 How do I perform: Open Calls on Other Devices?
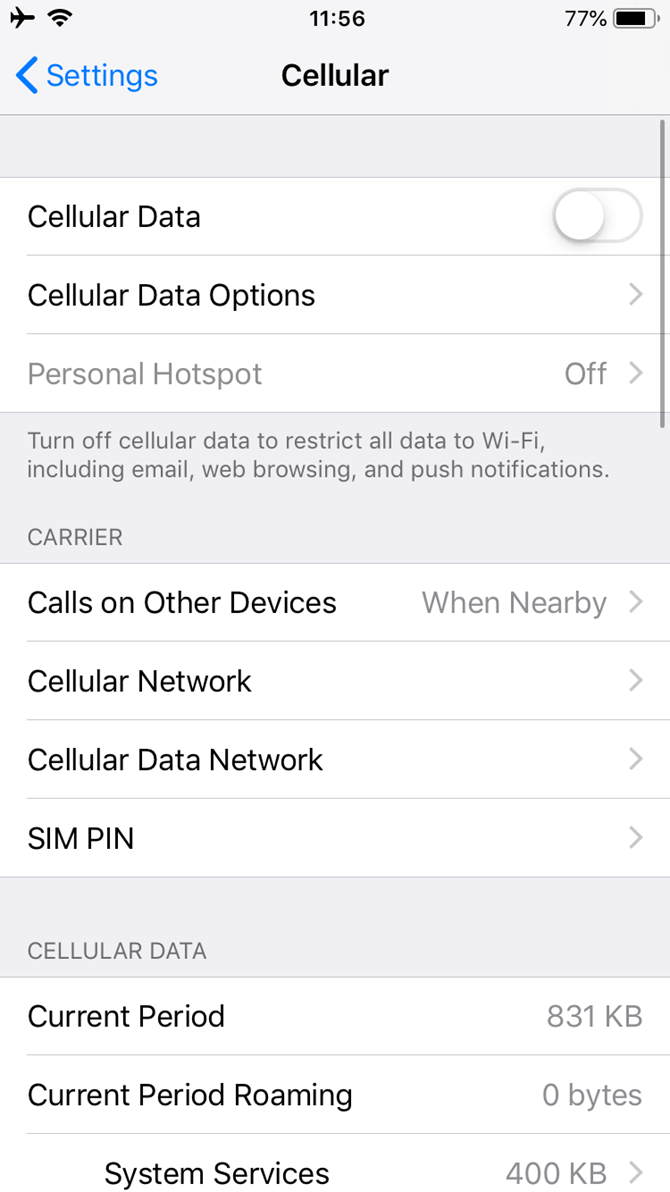(335, 603)
